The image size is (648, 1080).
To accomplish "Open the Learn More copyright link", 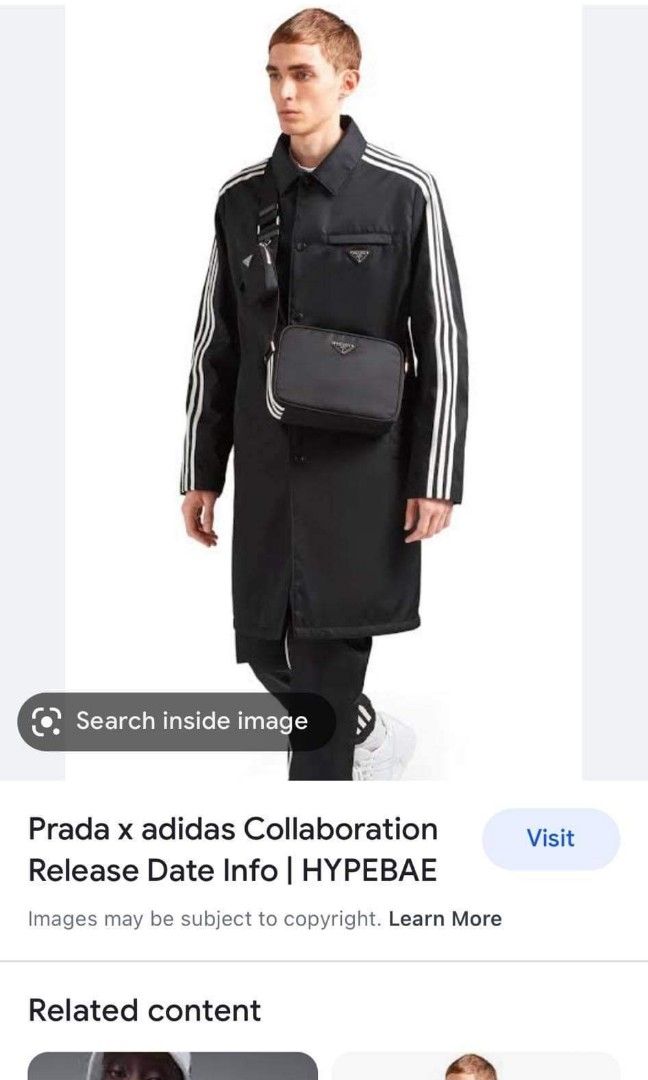I will [445, 918].
